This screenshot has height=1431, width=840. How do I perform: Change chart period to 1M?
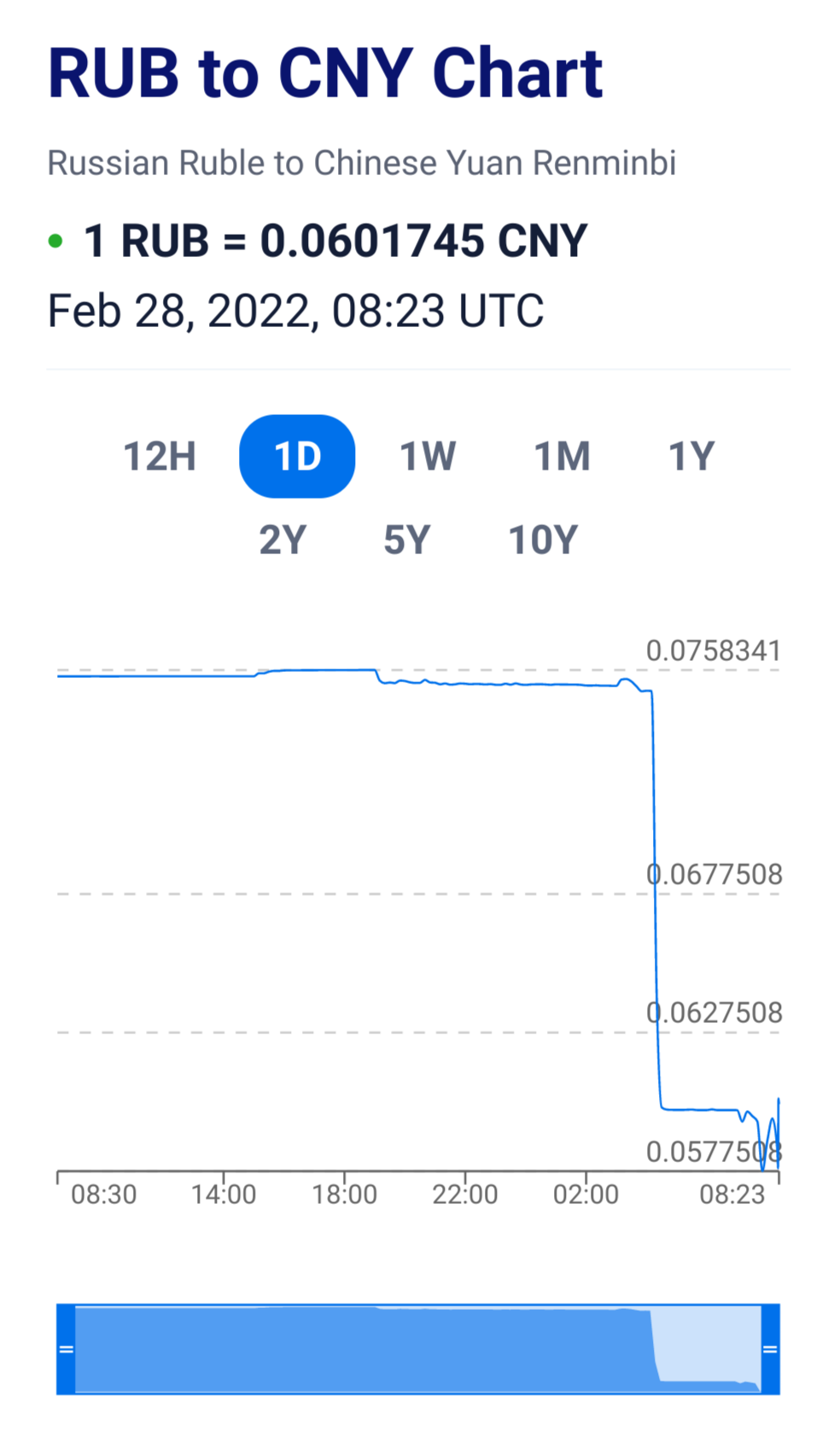pyautogui.click(x=562, y=456)
